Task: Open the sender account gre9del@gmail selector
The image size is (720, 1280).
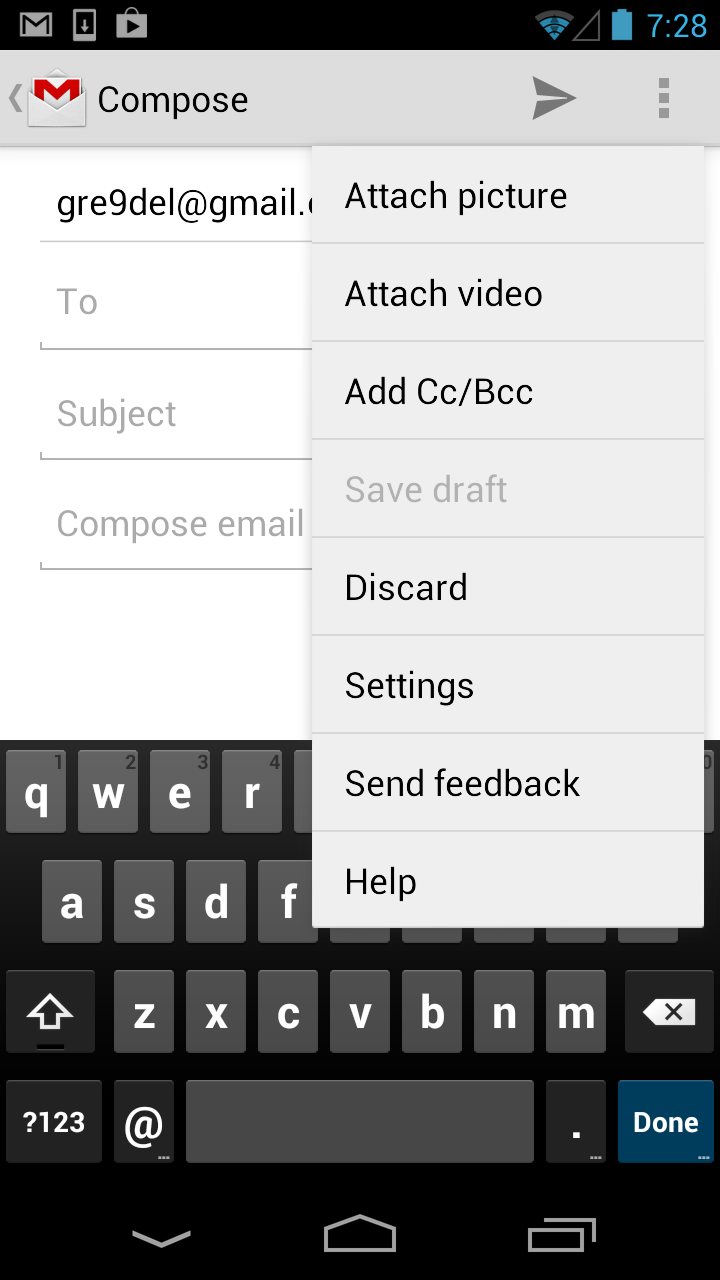Action: coord(176,203)
